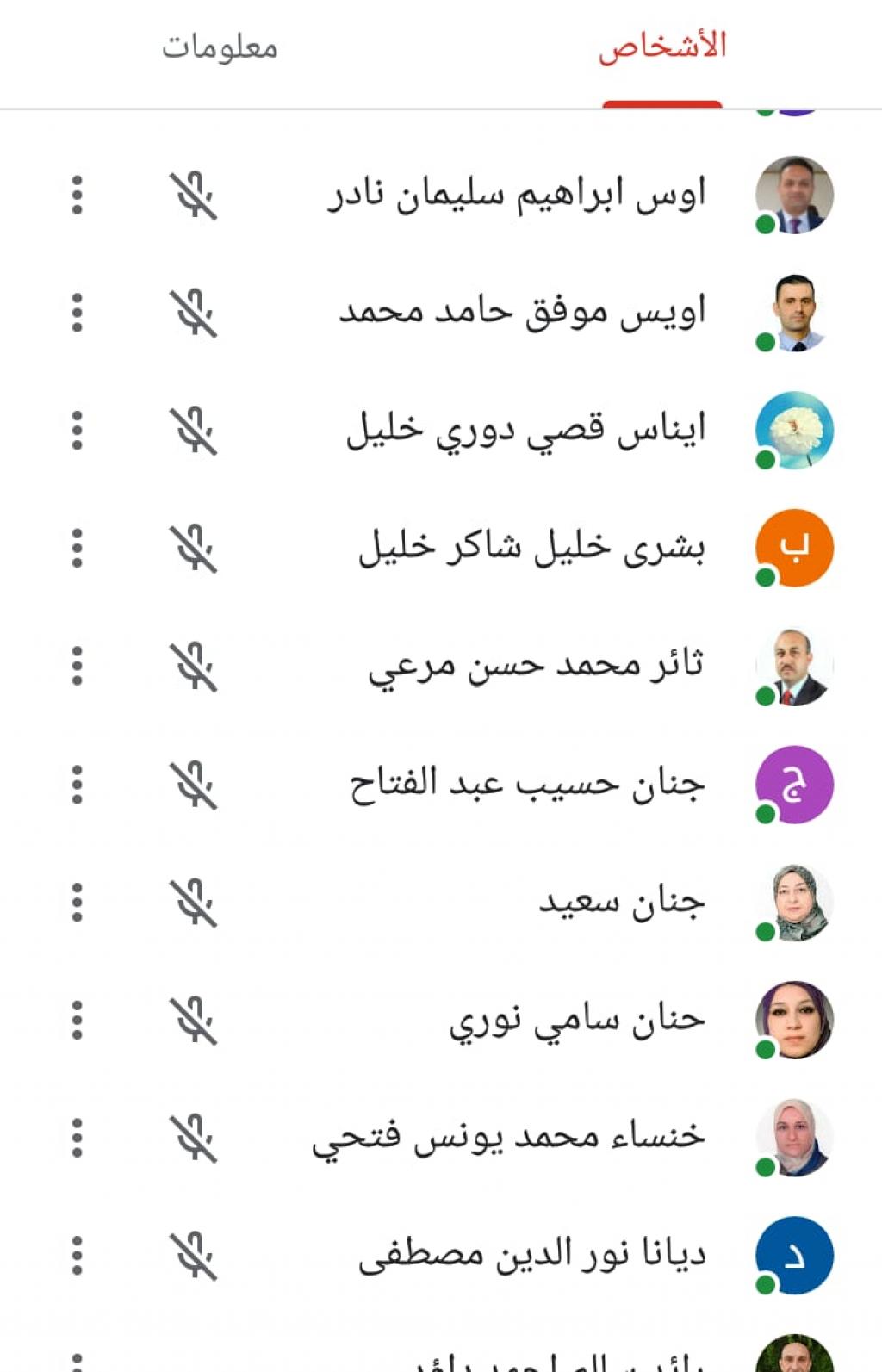882x1372 pixels.
Task: Tap muted mic icon for اويس موفق حامد محمد
Action: [193, 313]
